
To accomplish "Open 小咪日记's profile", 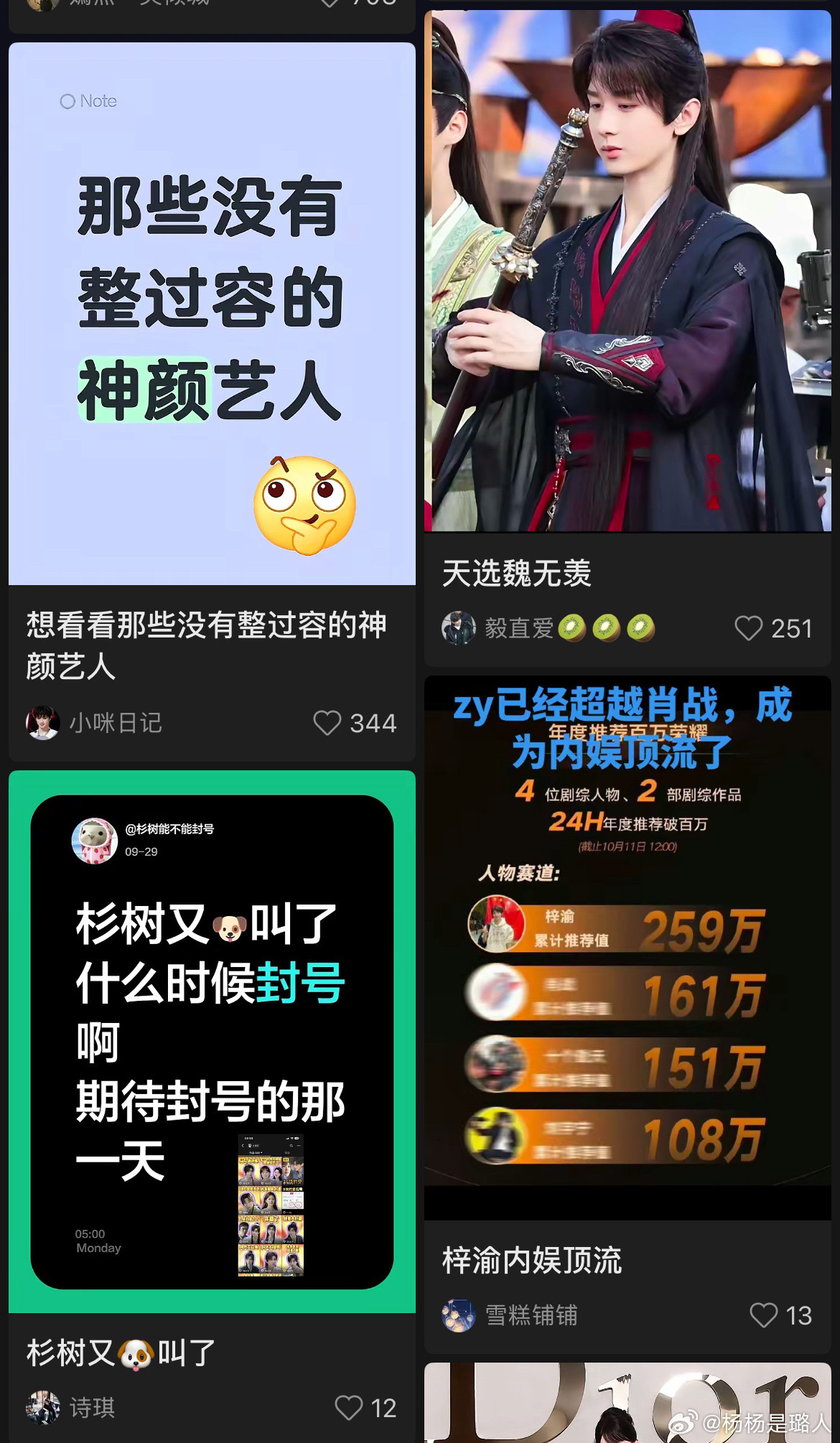I will click(43, 723).
